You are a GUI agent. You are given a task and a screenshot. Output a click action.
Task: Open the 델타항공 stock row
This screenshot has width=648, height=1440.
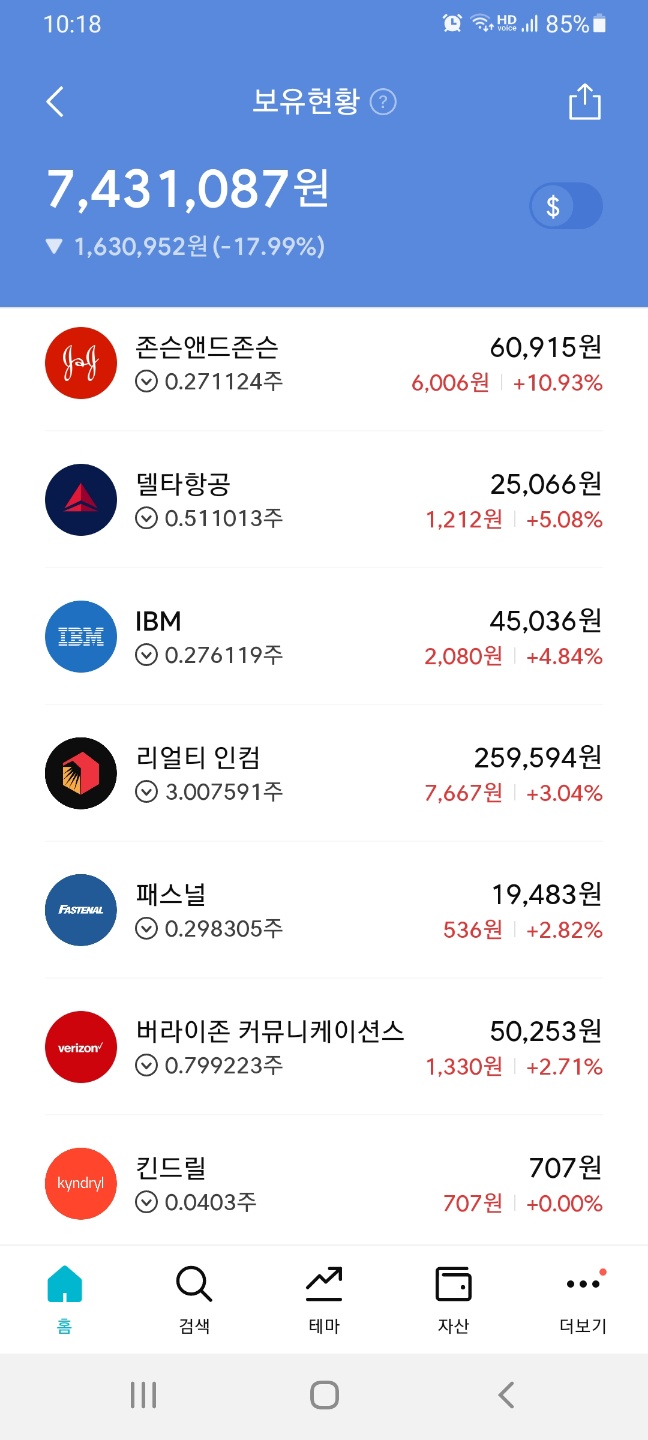point(324,500)
